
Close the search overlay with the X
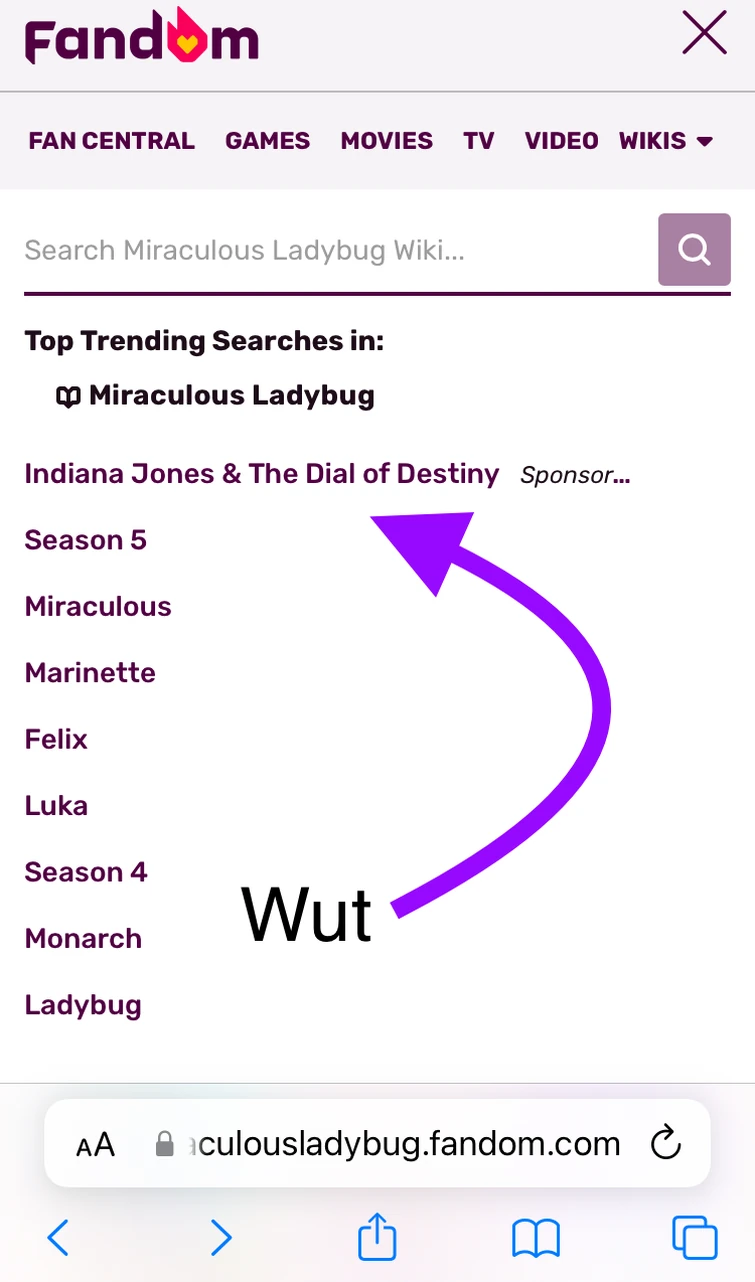tap(704, 33)
